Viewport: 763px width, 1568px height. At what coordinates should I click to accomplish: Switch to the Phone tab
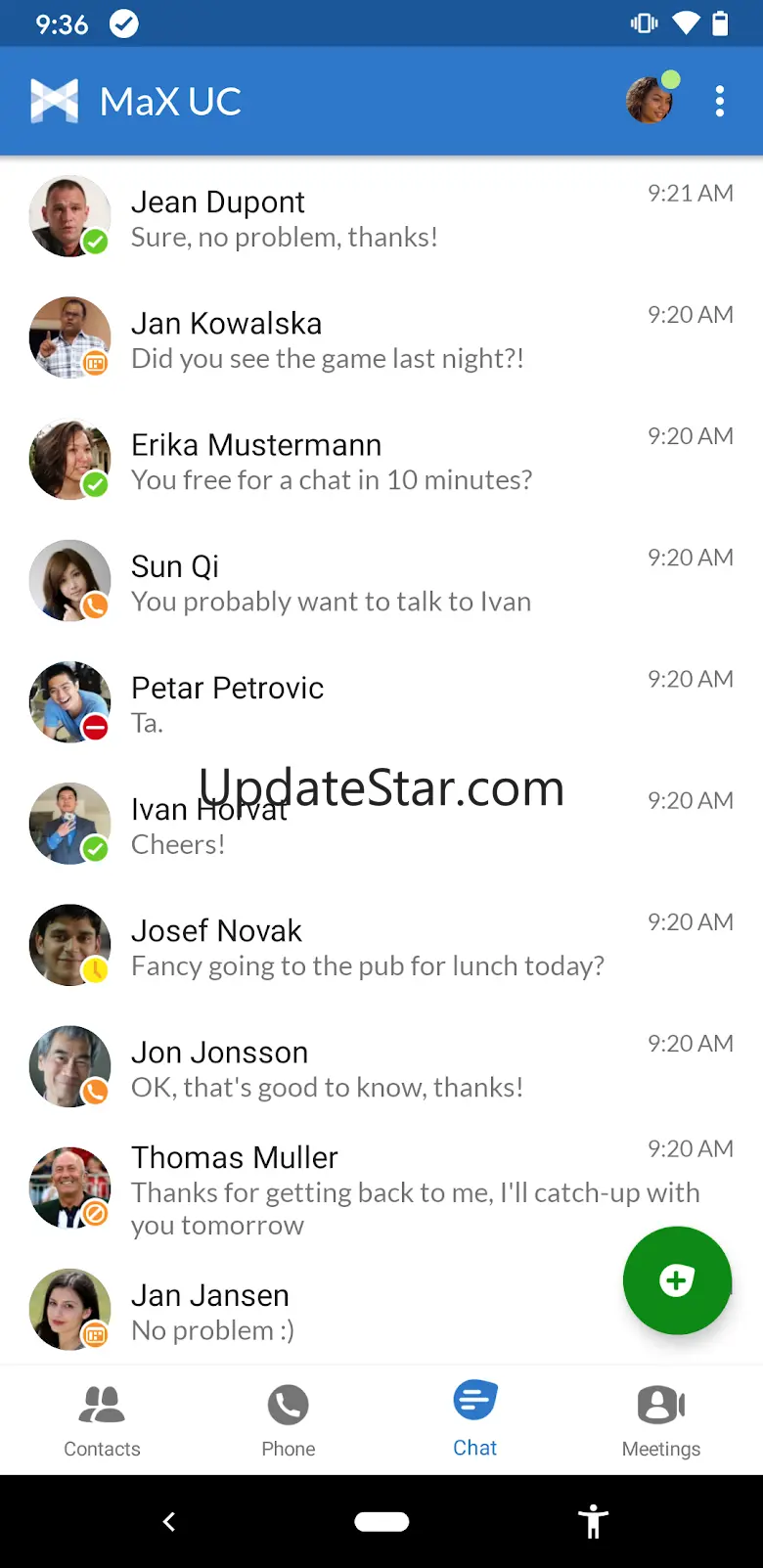pos(289,1420)
